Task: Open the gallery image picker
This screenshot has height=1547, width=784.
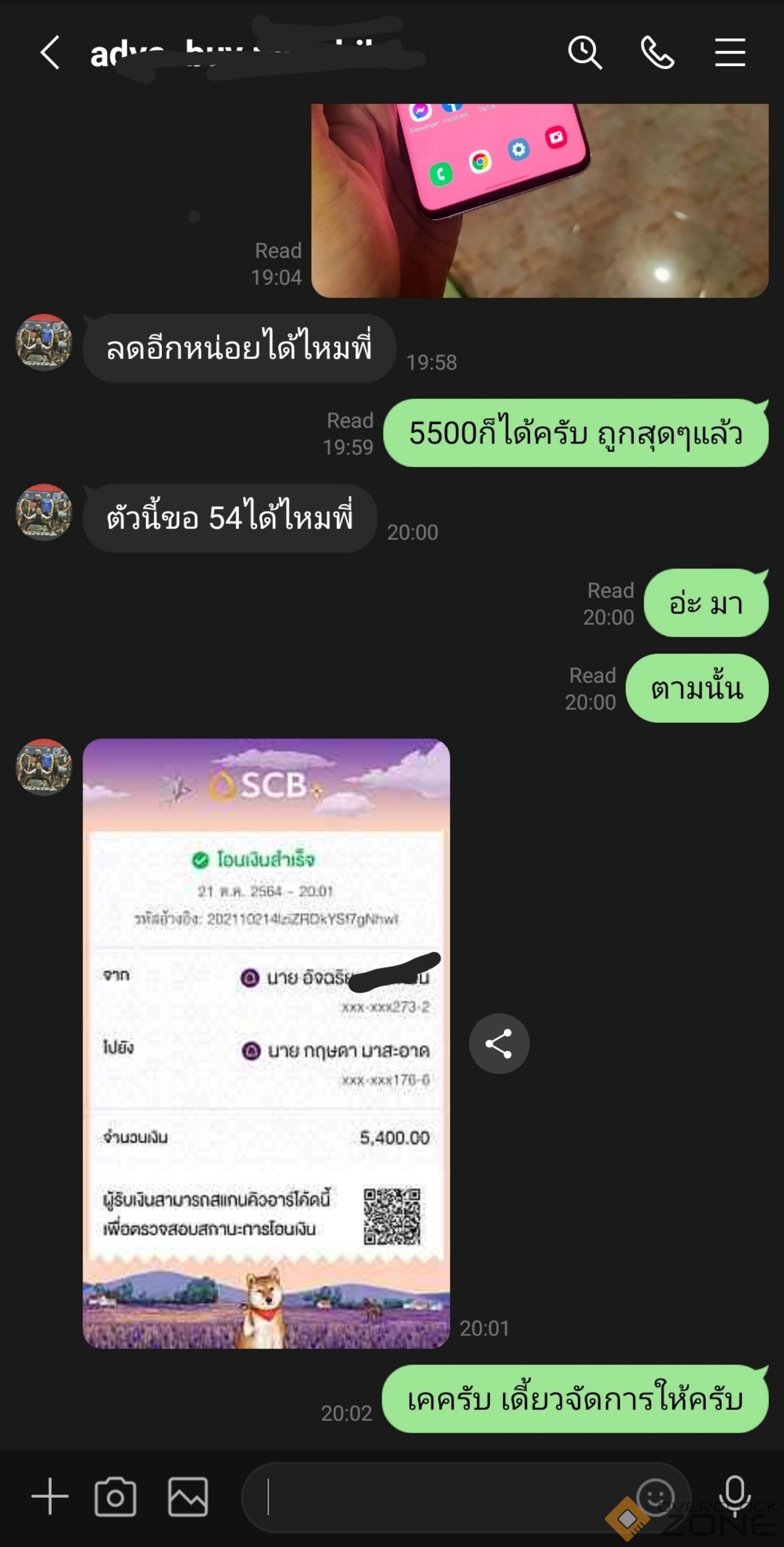Action: pyautogui.click(x=188, y=1497)
